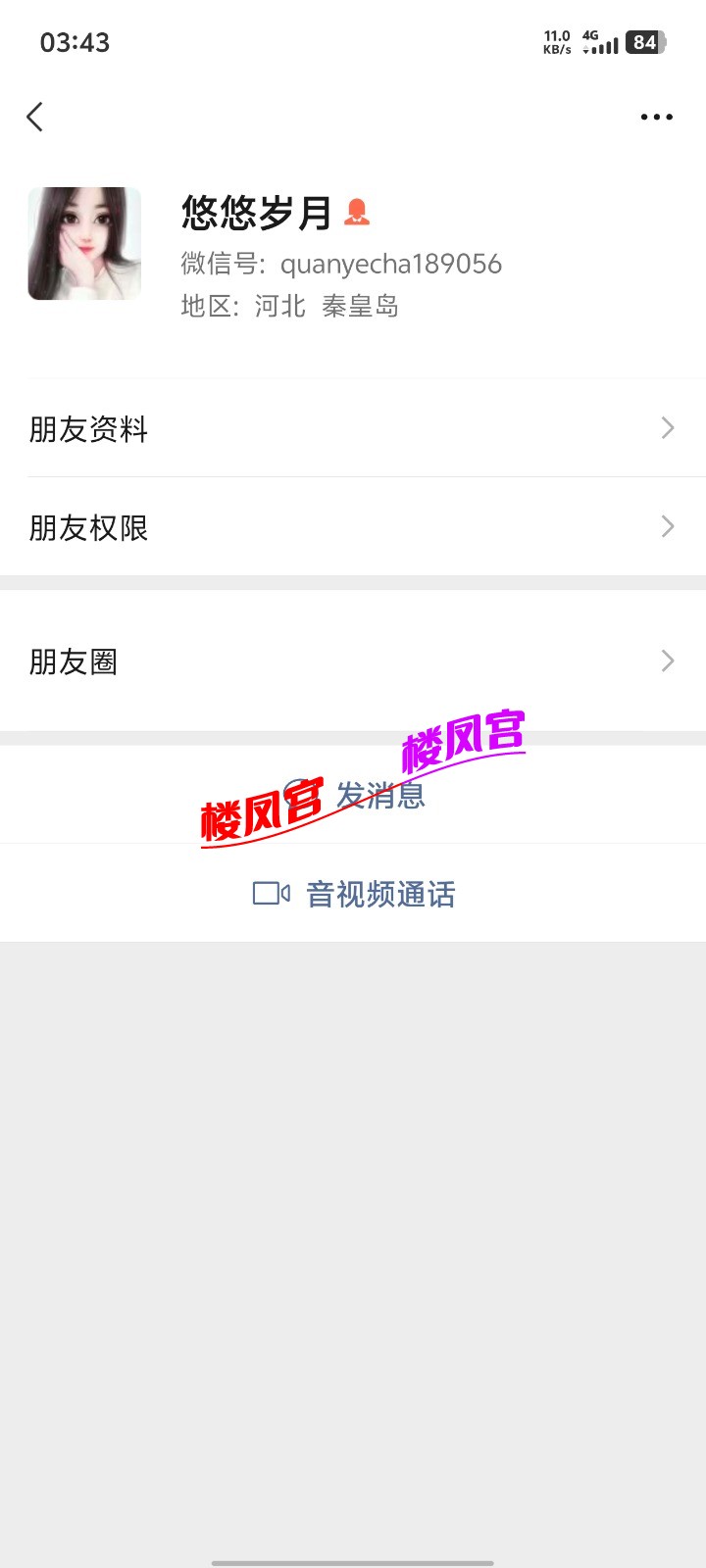Open 朋友资料 row

coord(353,428)
